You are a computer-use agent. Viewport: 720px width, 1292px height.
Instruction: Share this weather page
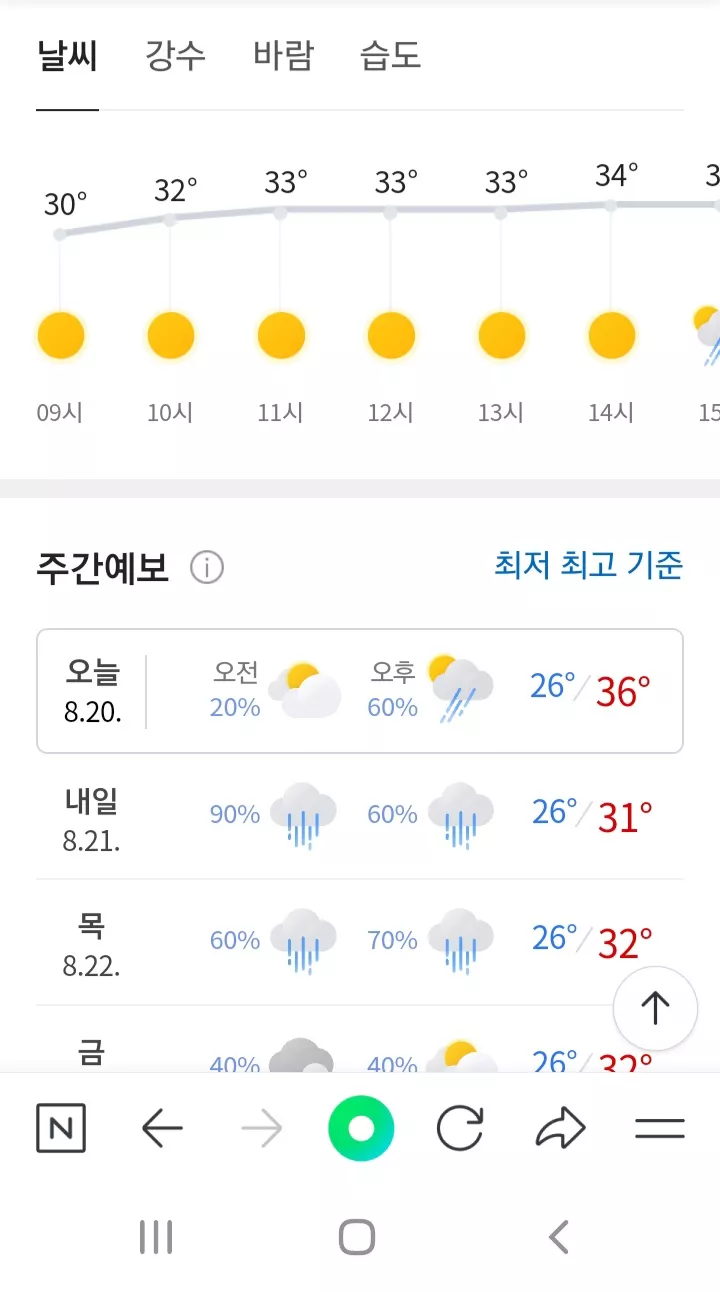coord(560,1130)
